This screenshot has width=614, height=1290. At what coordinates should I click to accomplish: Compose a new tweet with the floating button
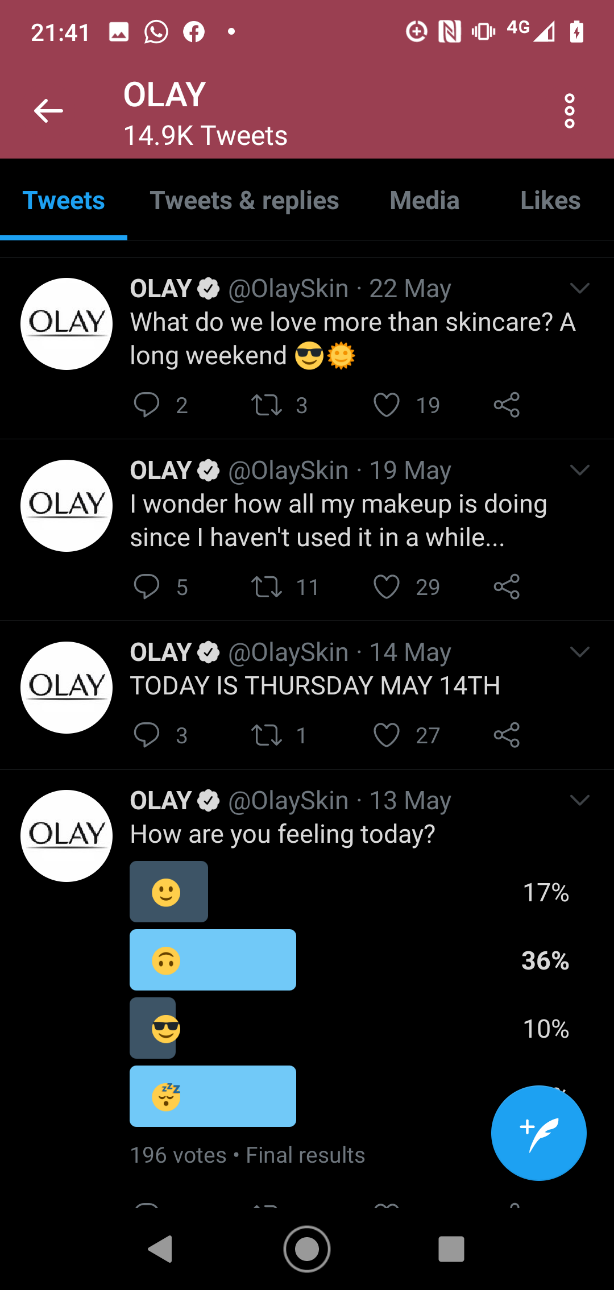pos(539,1133)
